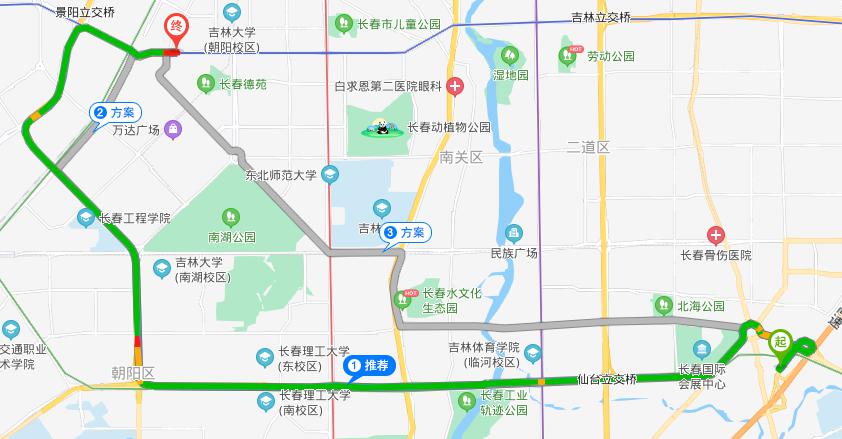
Task: Choose route option 3 方案
Action: pos(405,232)
